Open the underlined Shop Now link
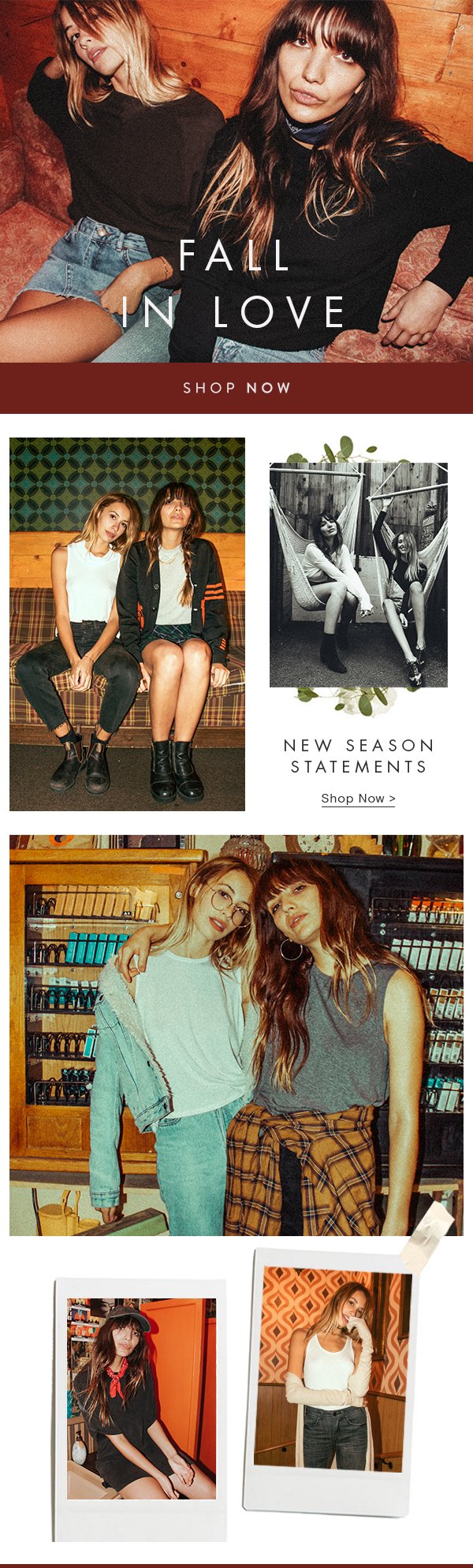 click(358, 798)
